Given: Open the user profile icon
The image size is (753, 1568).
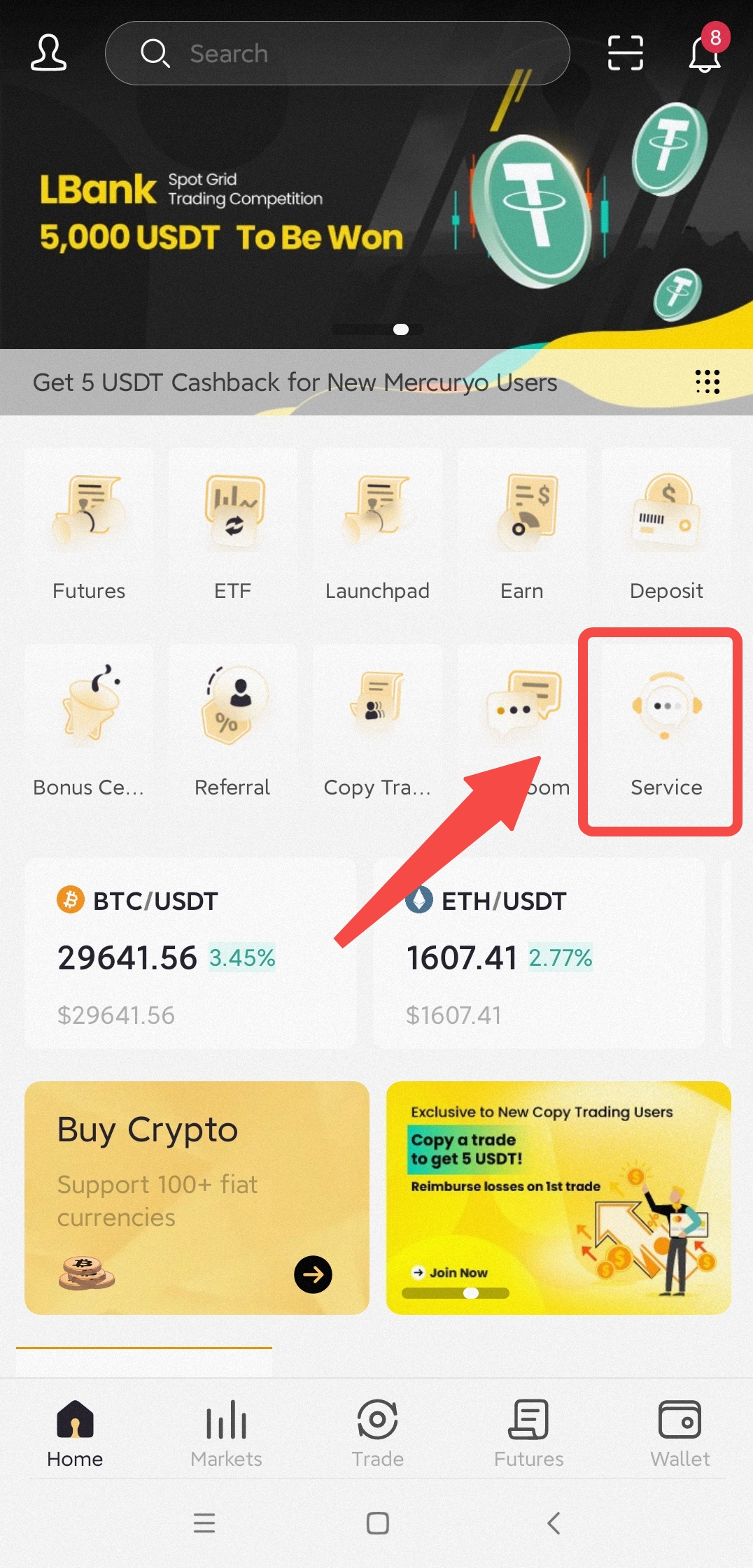Looking at the screenshot, I should coord(48,53).
